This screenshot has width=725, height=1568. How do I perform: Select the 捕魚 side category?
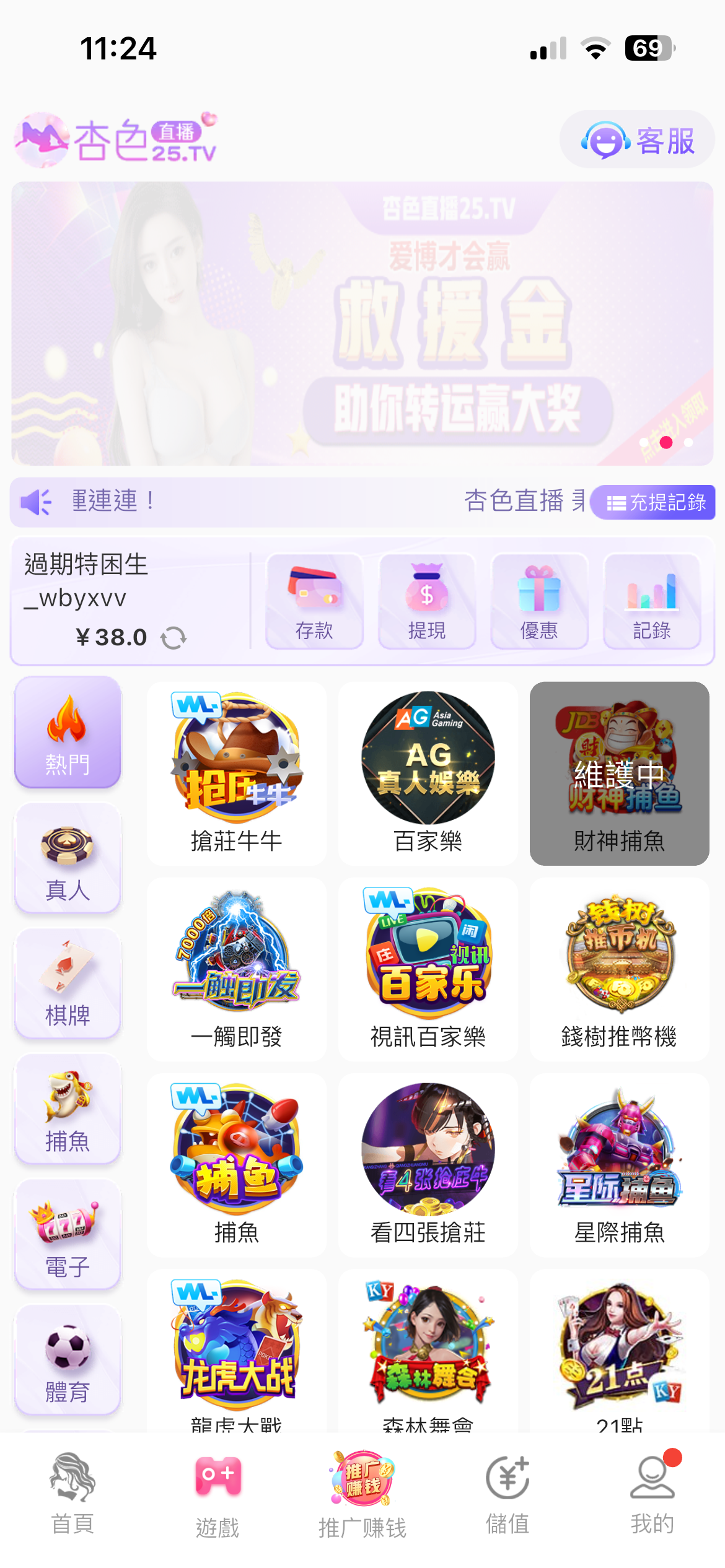pyautogui.click(x=68, y=1110)
